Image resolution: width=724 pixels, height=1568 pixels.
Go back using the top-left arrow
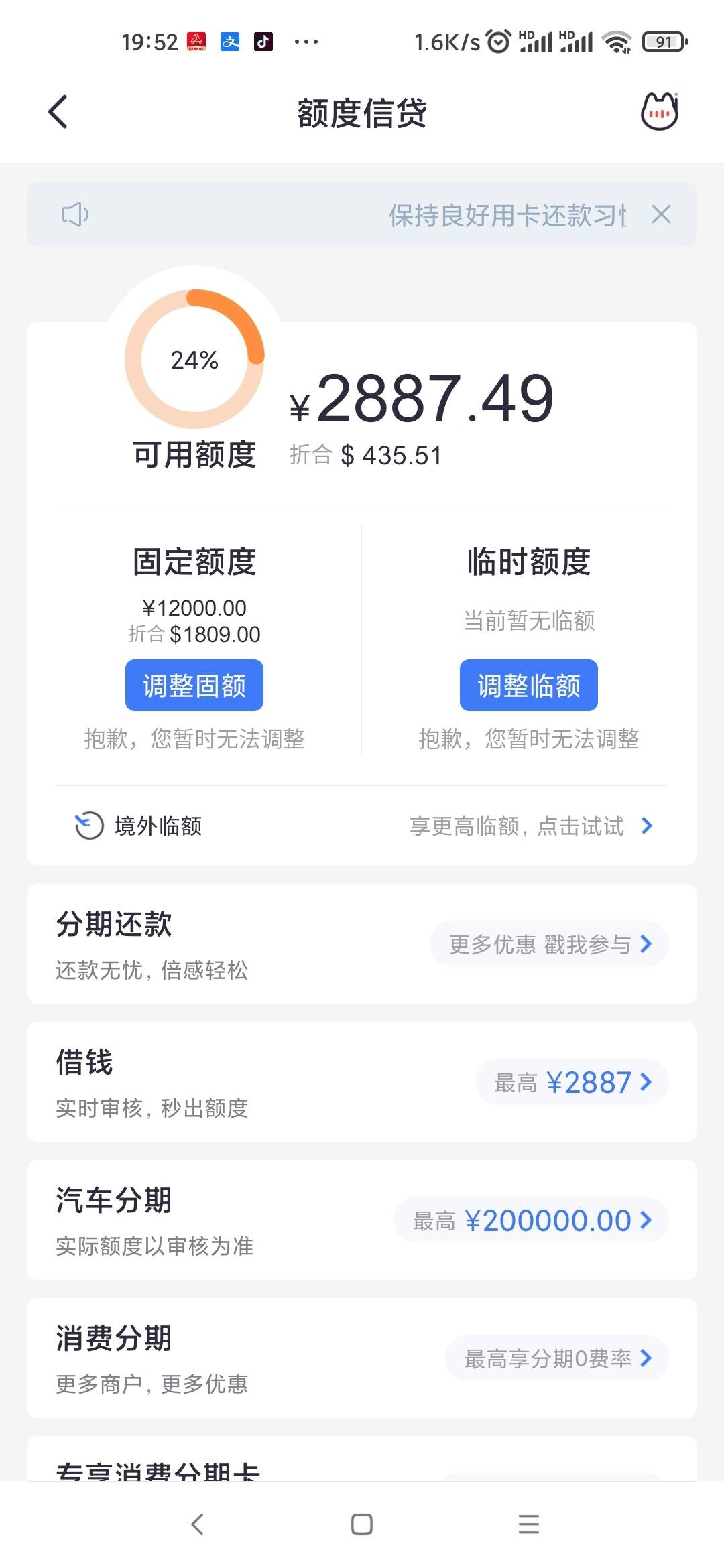click(58, 111)
